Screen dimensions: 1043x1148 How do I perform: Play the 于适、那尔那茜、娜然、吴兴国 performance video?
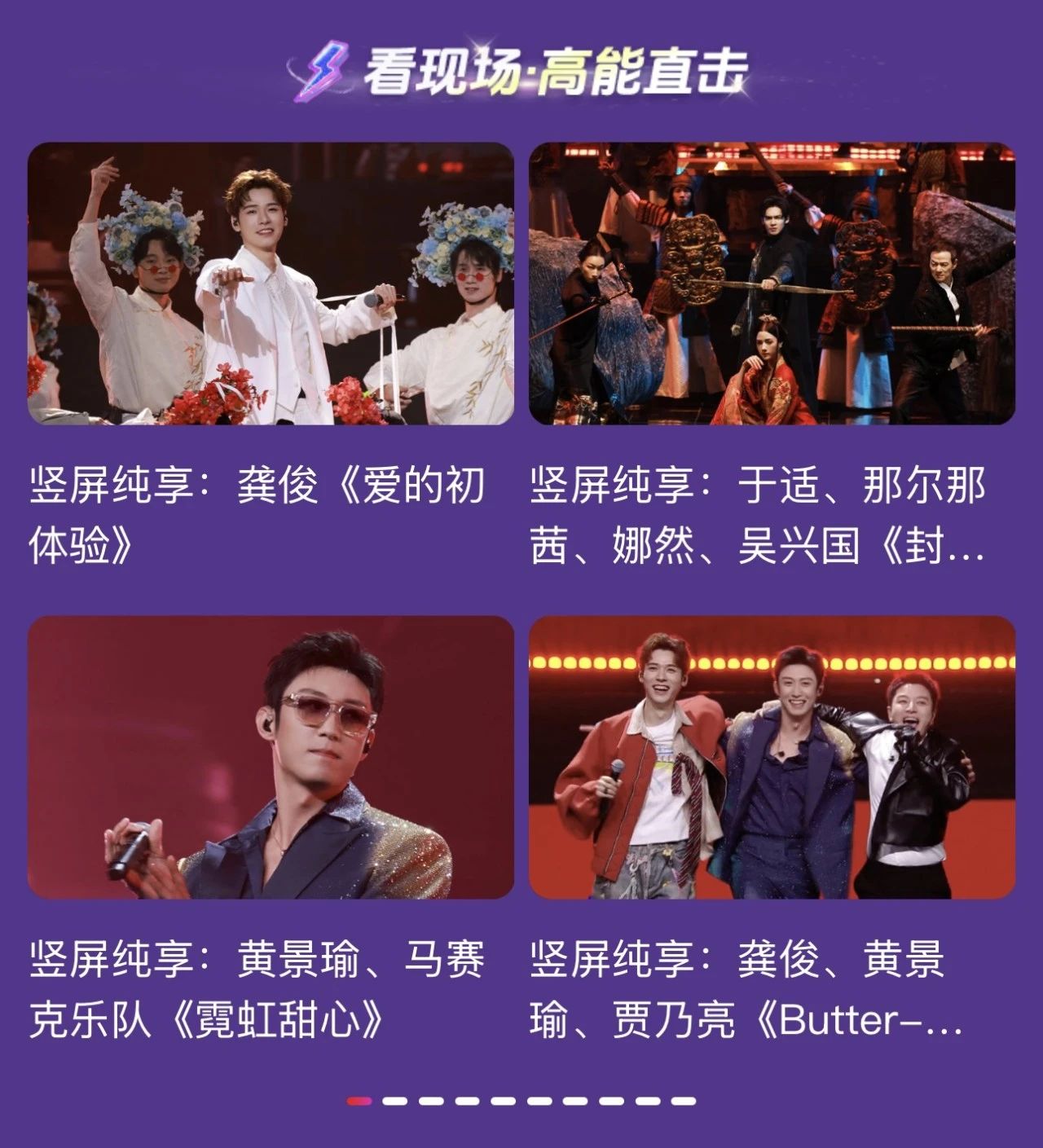(x=772, y=284)
